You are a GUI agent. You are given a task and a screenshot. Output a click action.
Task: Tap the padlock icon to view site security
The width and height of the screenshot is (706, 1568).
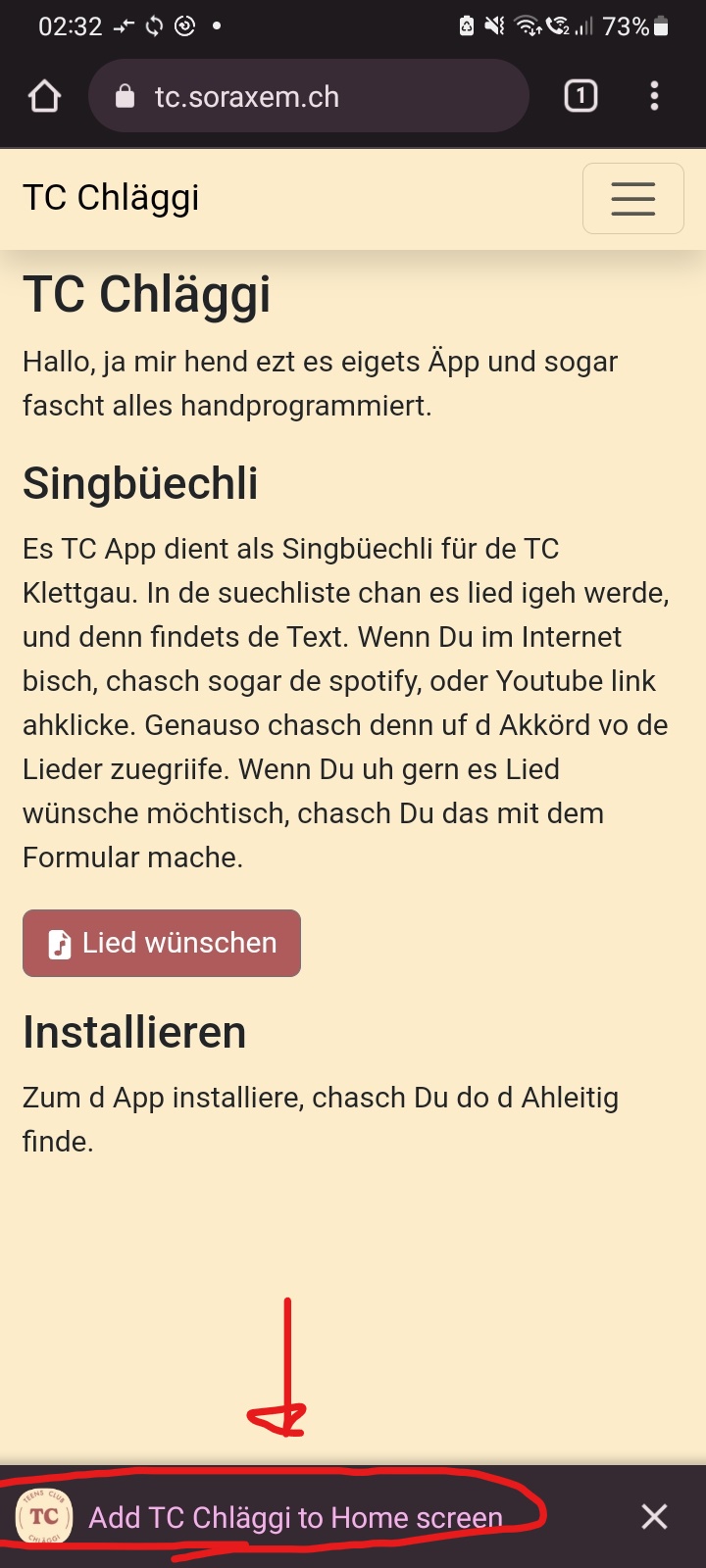click(x=126, y=95)
